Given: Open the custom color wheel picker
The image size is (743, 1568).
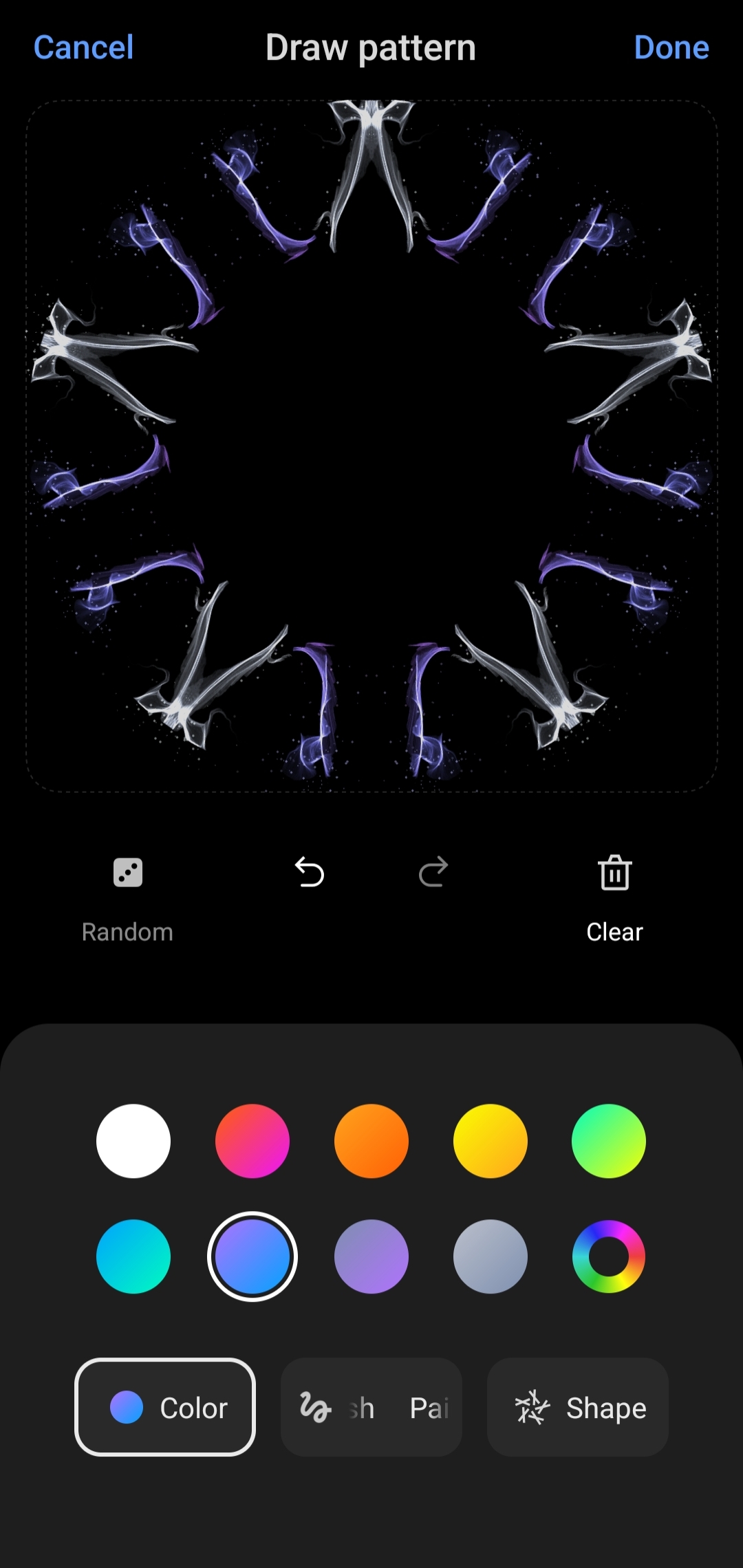Looking at the screenshot, I should 609,1256.
